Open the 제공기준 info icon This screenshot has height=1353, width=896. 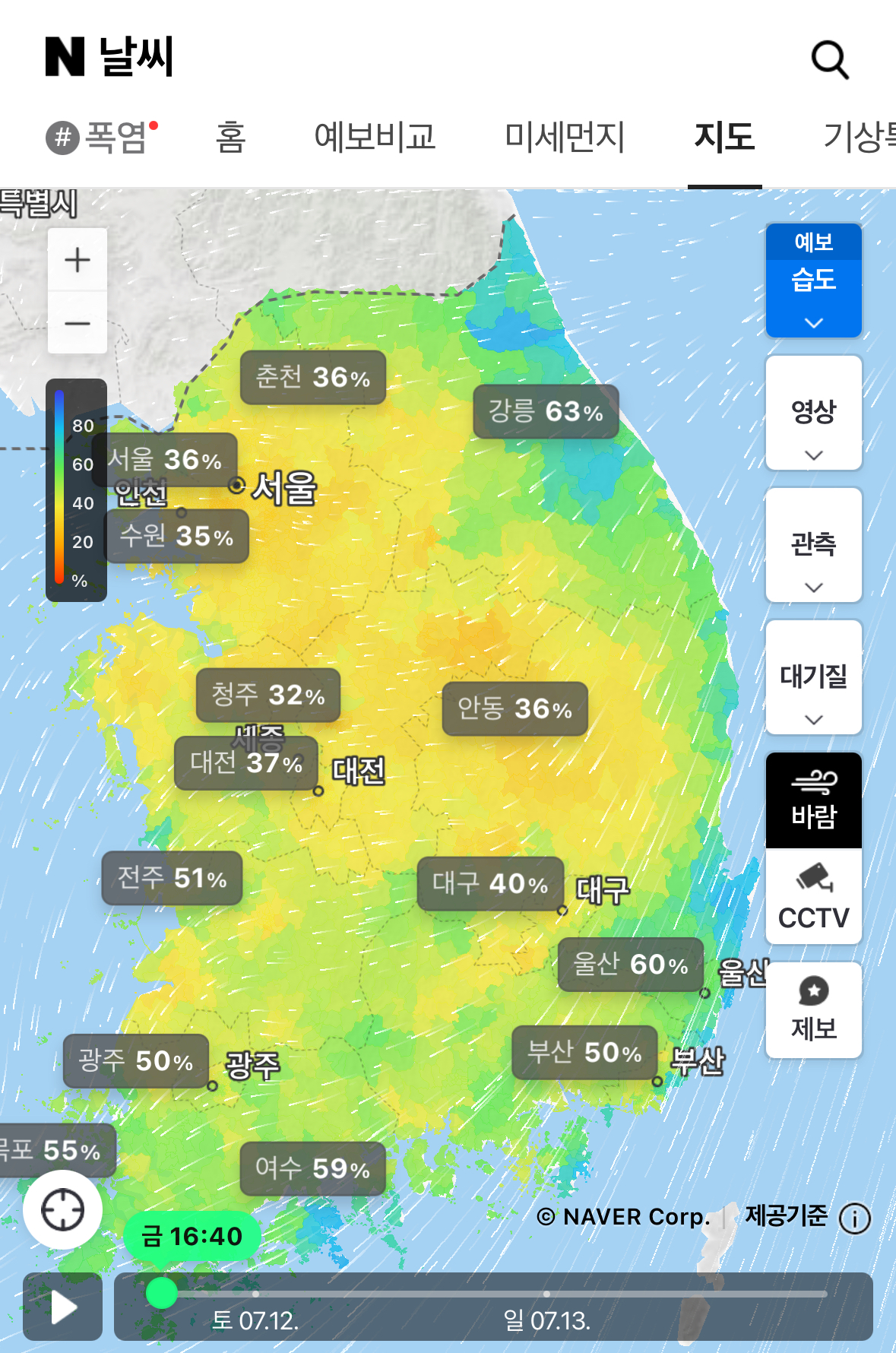tap(854, 1218)
